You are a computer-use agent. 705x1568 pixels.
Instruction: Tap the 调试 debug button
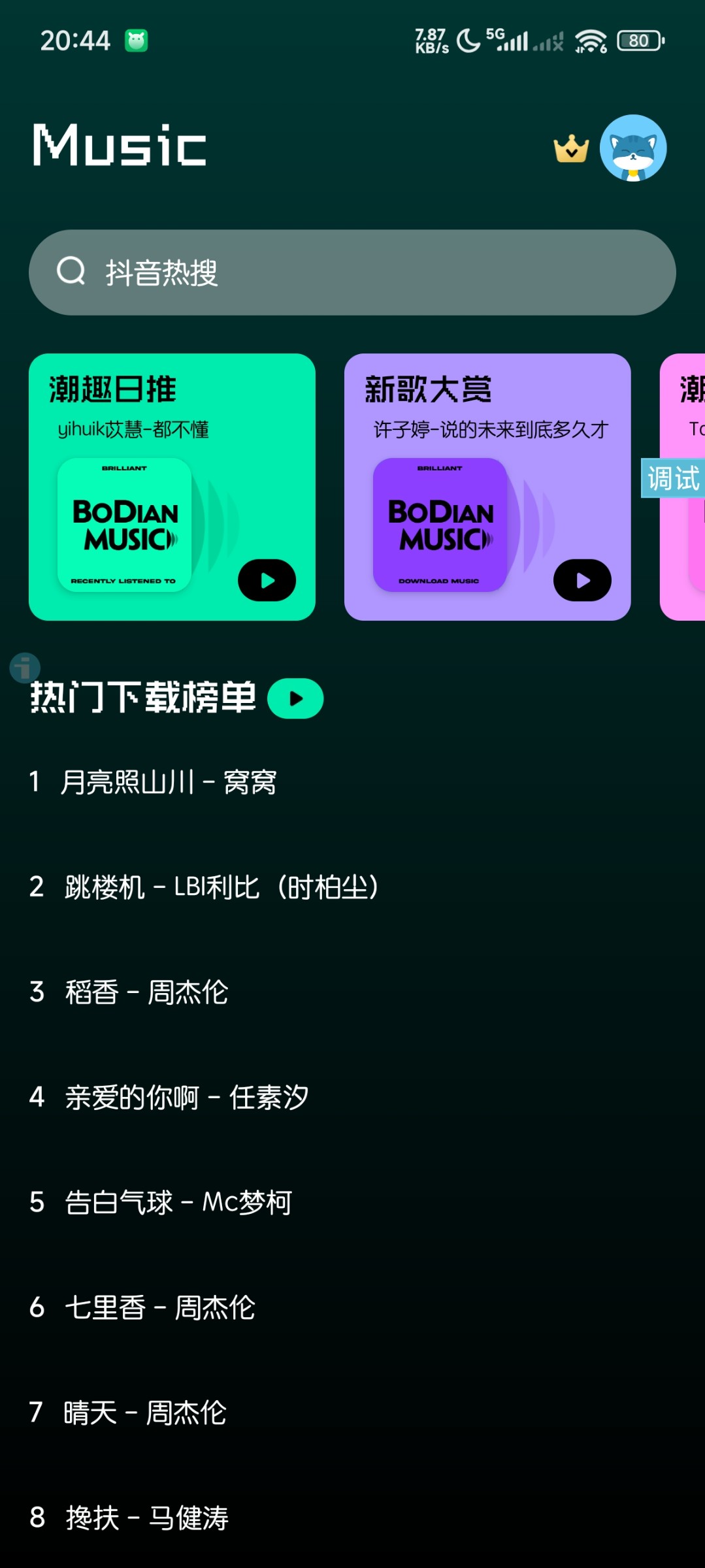tap(673, 478)
